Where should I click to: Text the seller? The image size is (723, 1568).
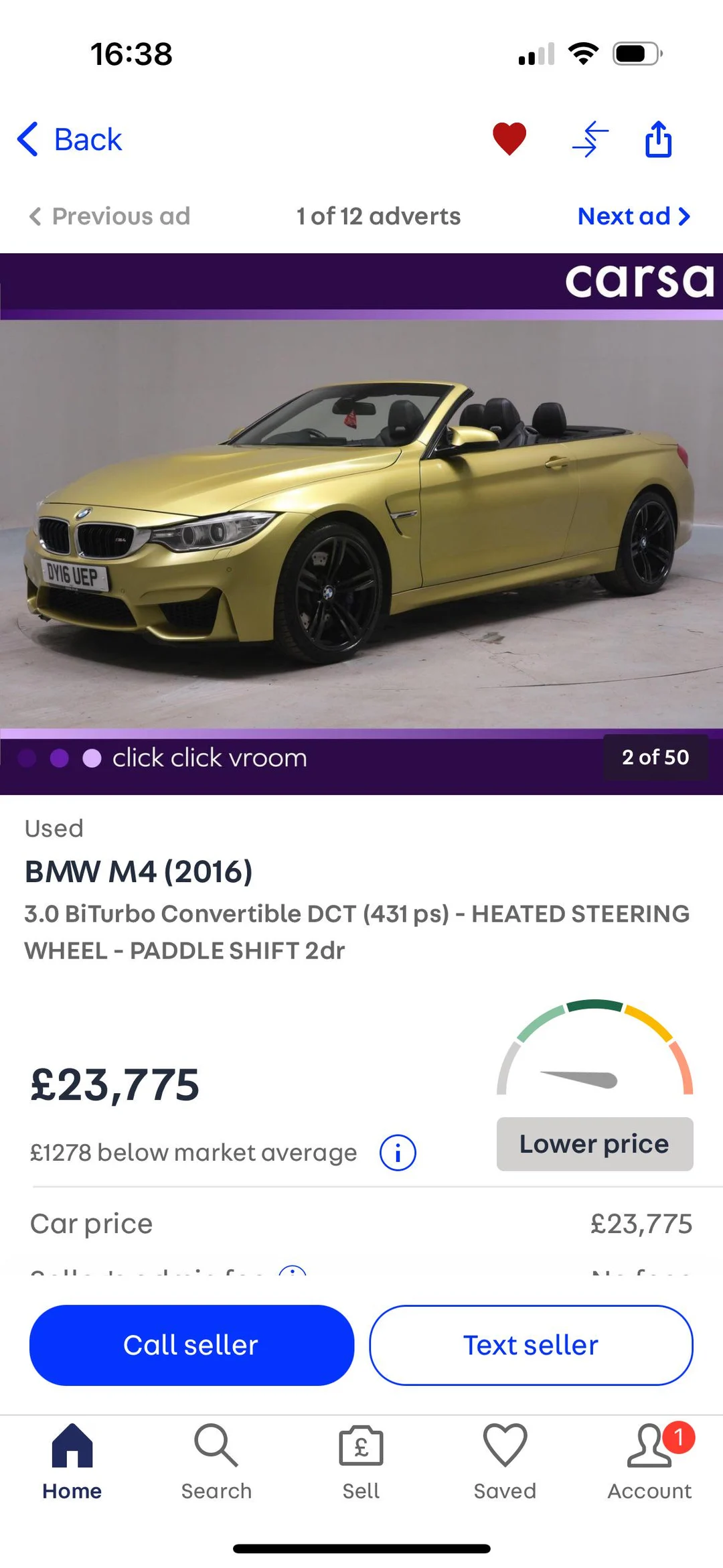(x=531, y=1345)
